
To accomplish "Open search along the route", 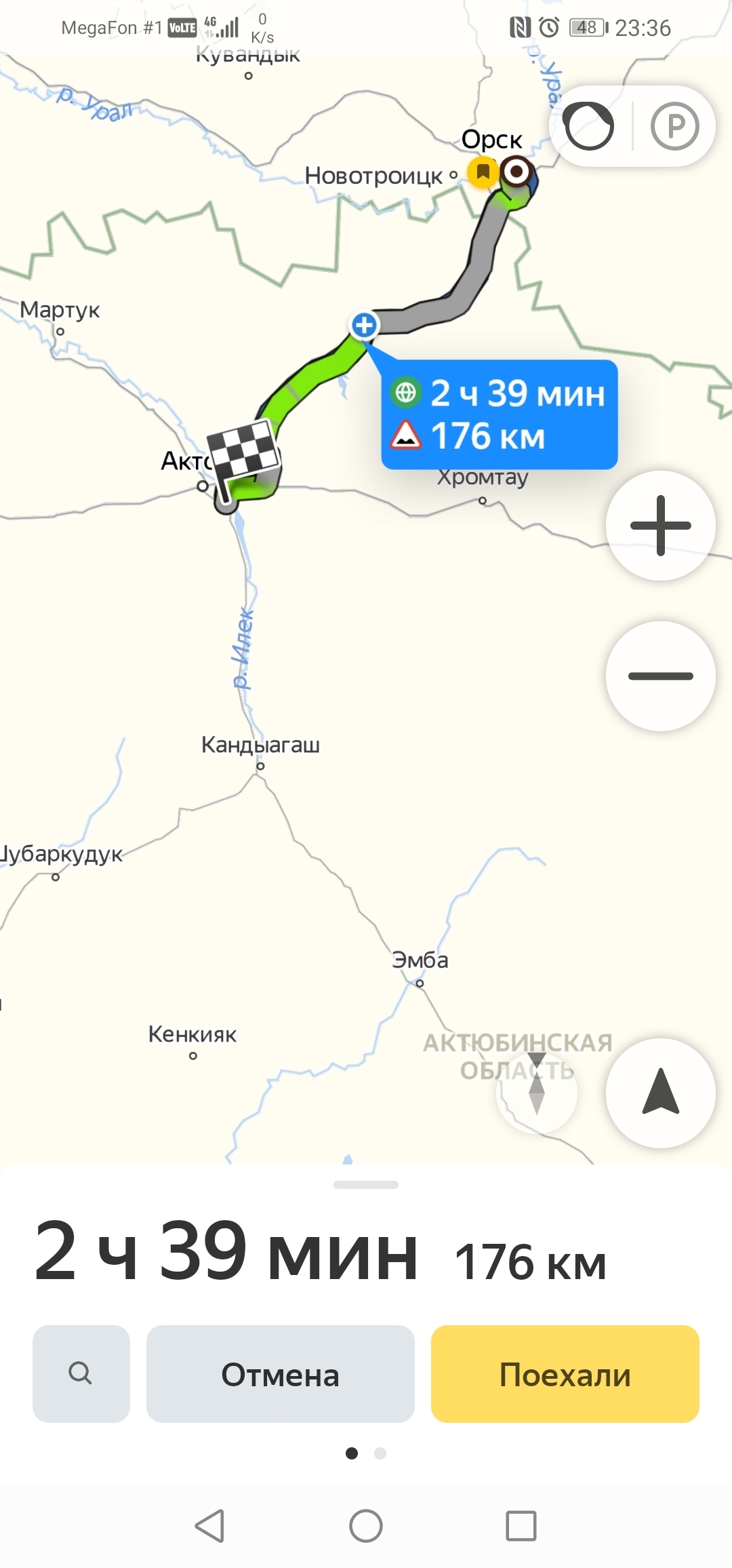I will pos(81,1374).
